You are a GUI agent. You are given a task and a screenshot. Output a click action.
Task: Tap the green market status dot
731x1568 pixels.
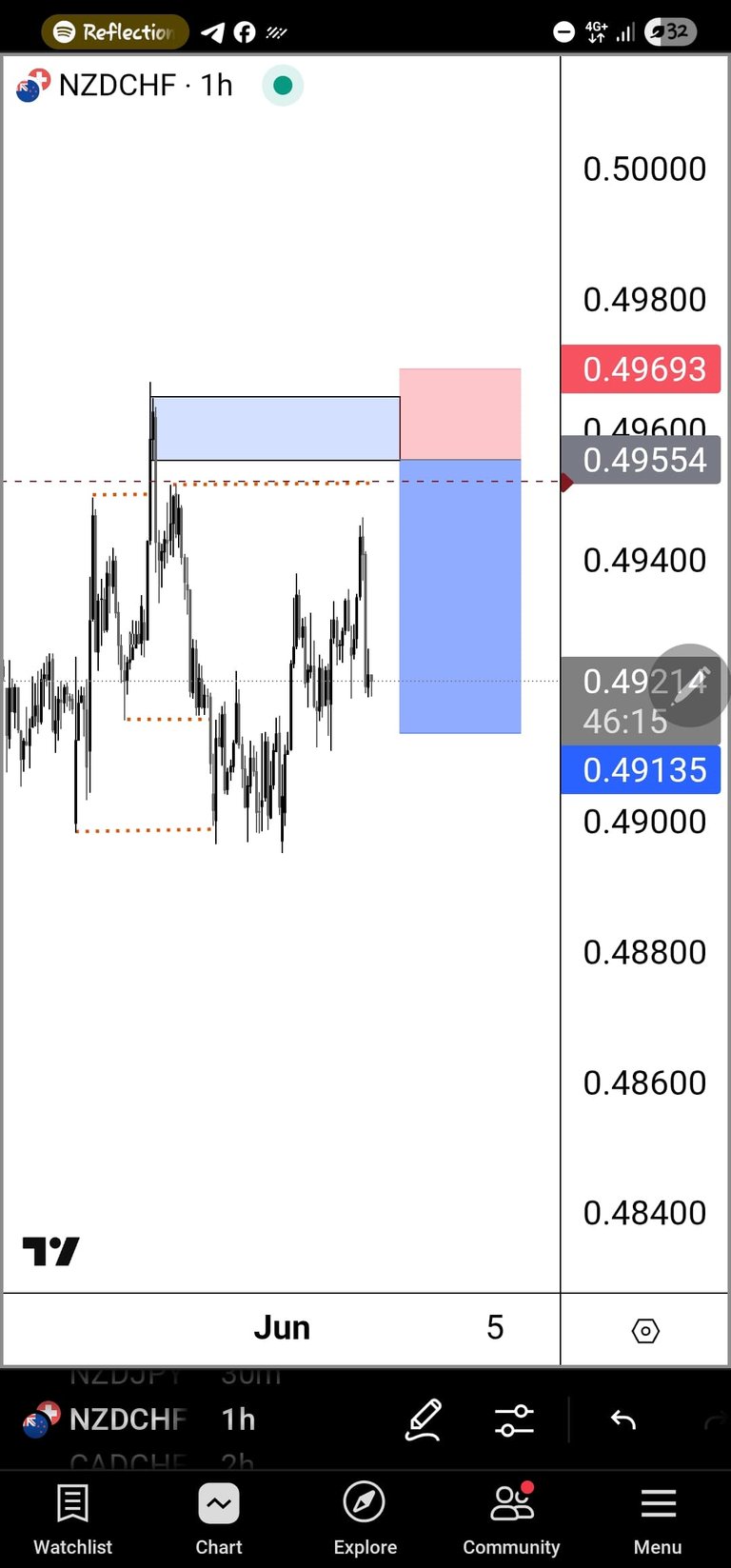point(283,86)
